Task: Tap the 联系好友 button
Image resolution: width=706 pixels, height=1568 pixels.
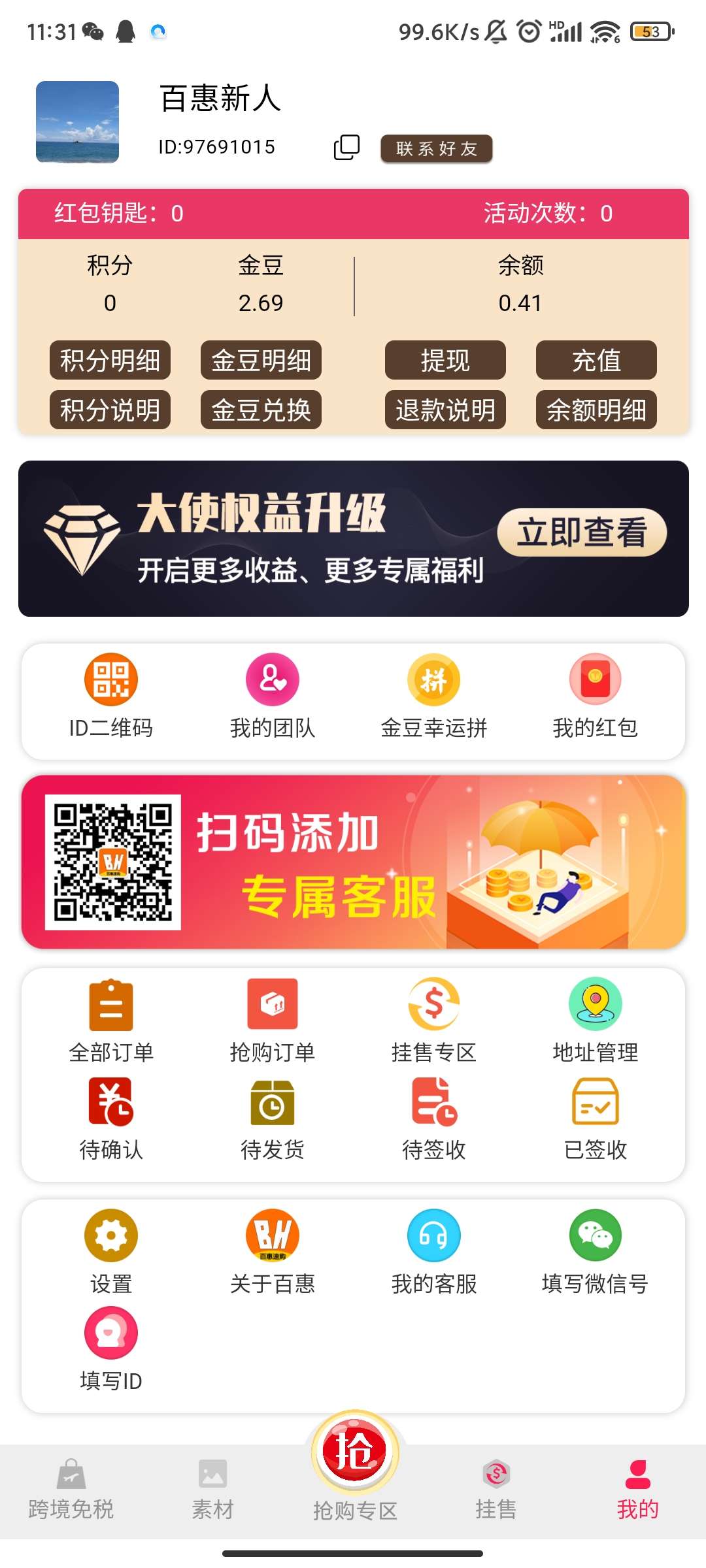Action: [436, 149]
